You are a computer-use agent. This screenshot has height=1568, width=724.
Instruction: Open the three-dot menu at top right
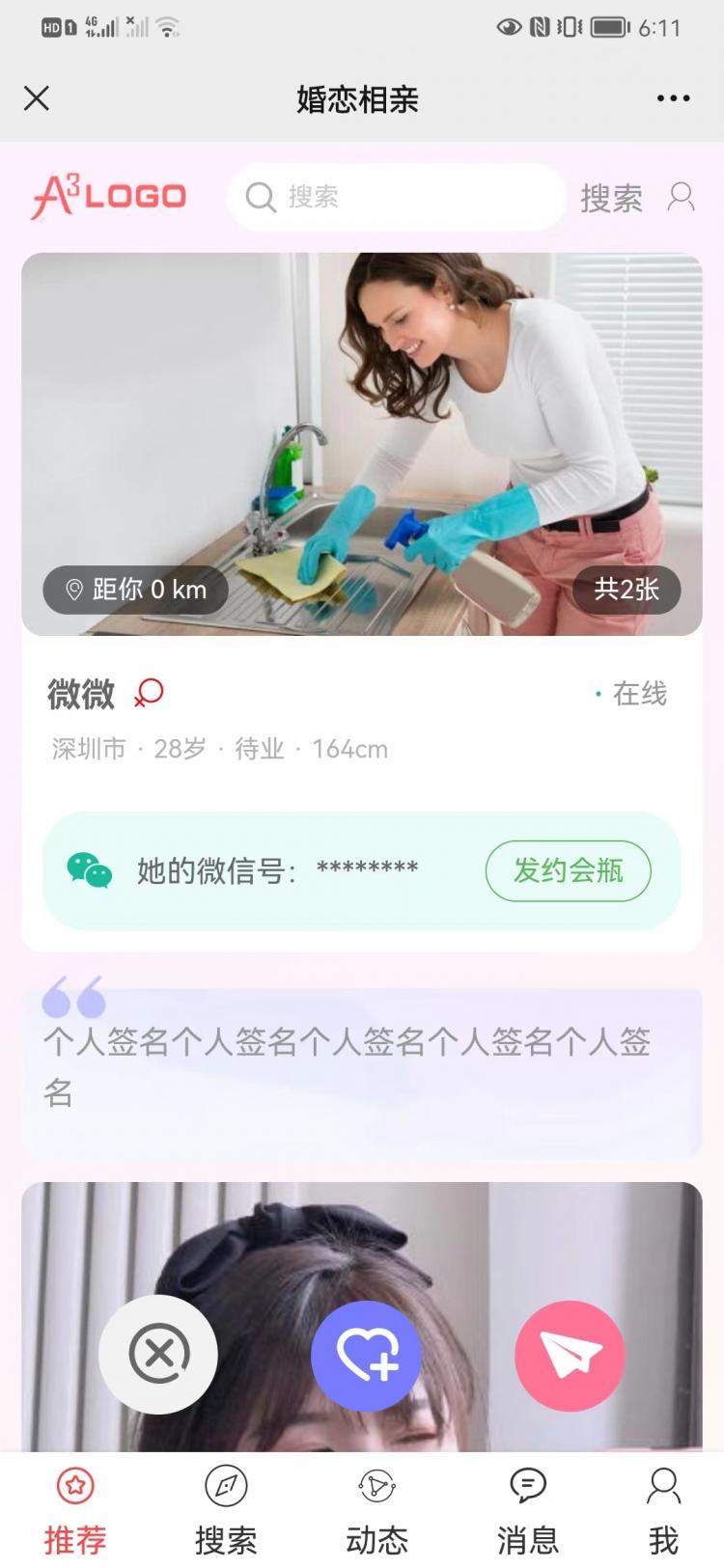(673, 97)
